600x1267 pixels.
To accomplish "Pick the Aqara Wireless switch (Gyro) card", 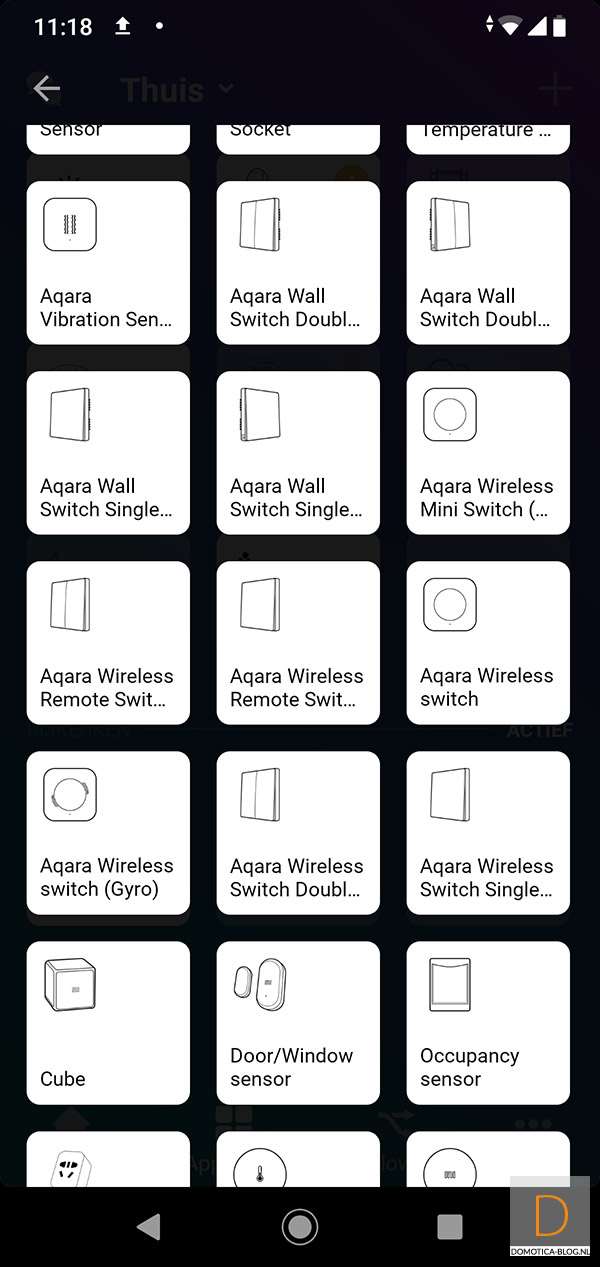I will pos(108,832).
